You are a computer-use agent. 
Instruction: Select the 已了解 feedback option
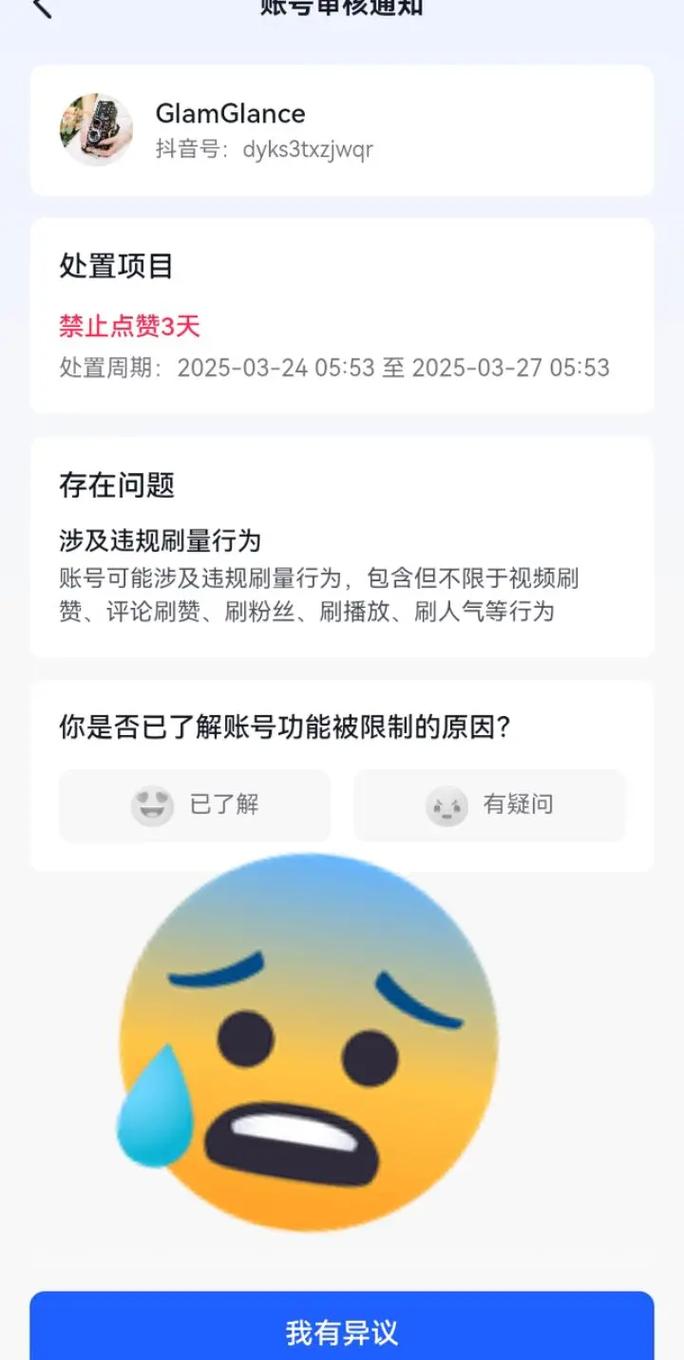pyautogui.click(x=195, y=805)
